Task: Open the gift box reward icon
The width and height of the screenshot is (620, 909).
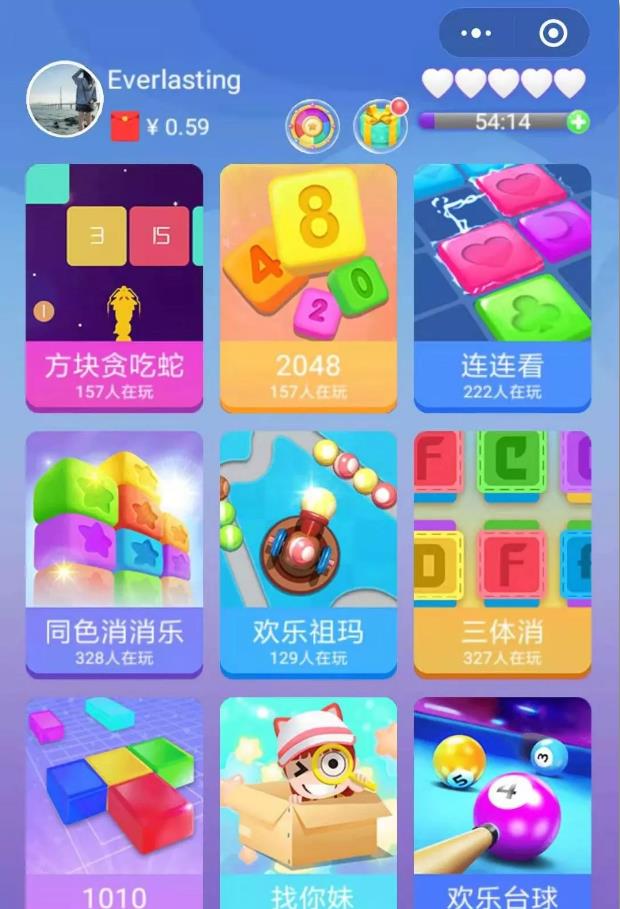Action: tap(381, 127)
